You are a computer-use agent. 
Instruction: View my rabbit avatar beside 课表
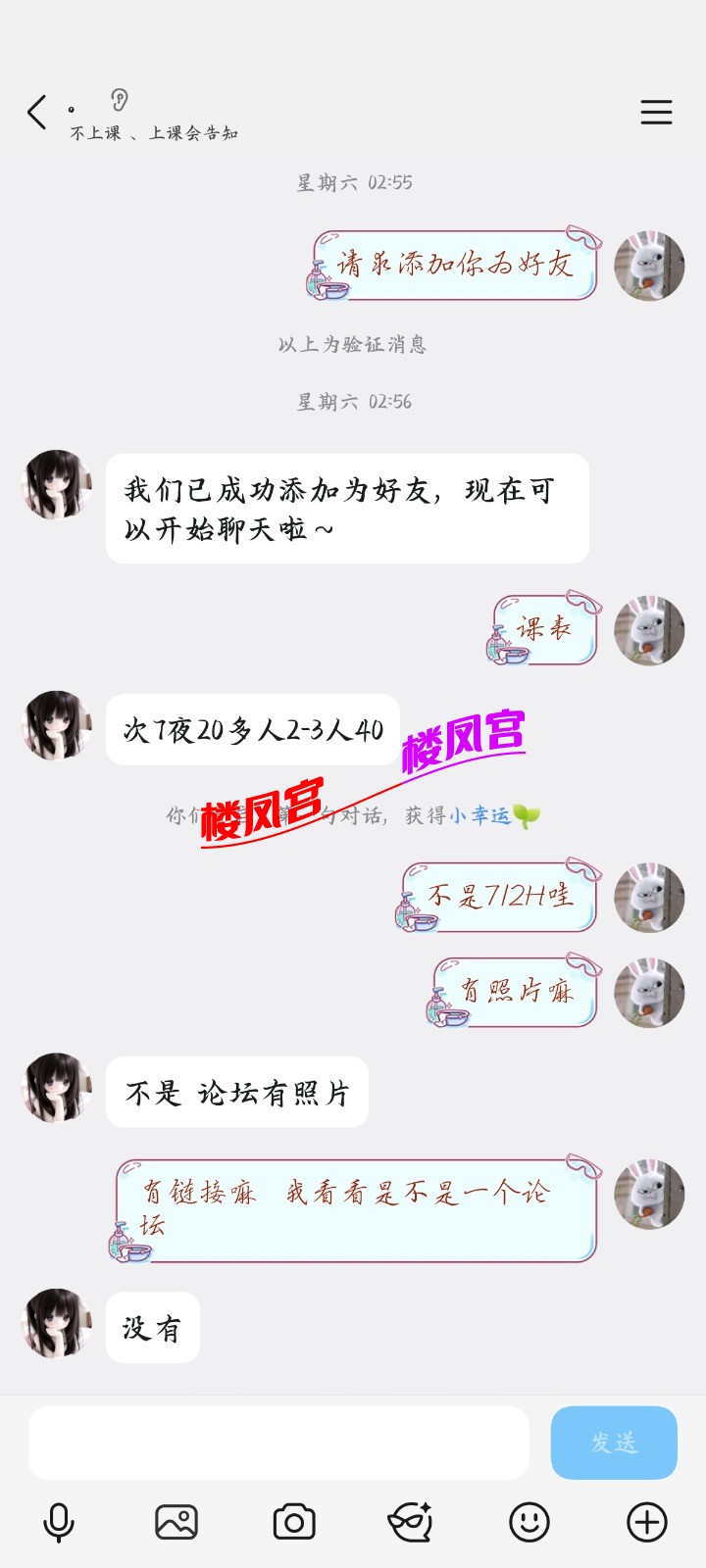(x=648, y=630)
